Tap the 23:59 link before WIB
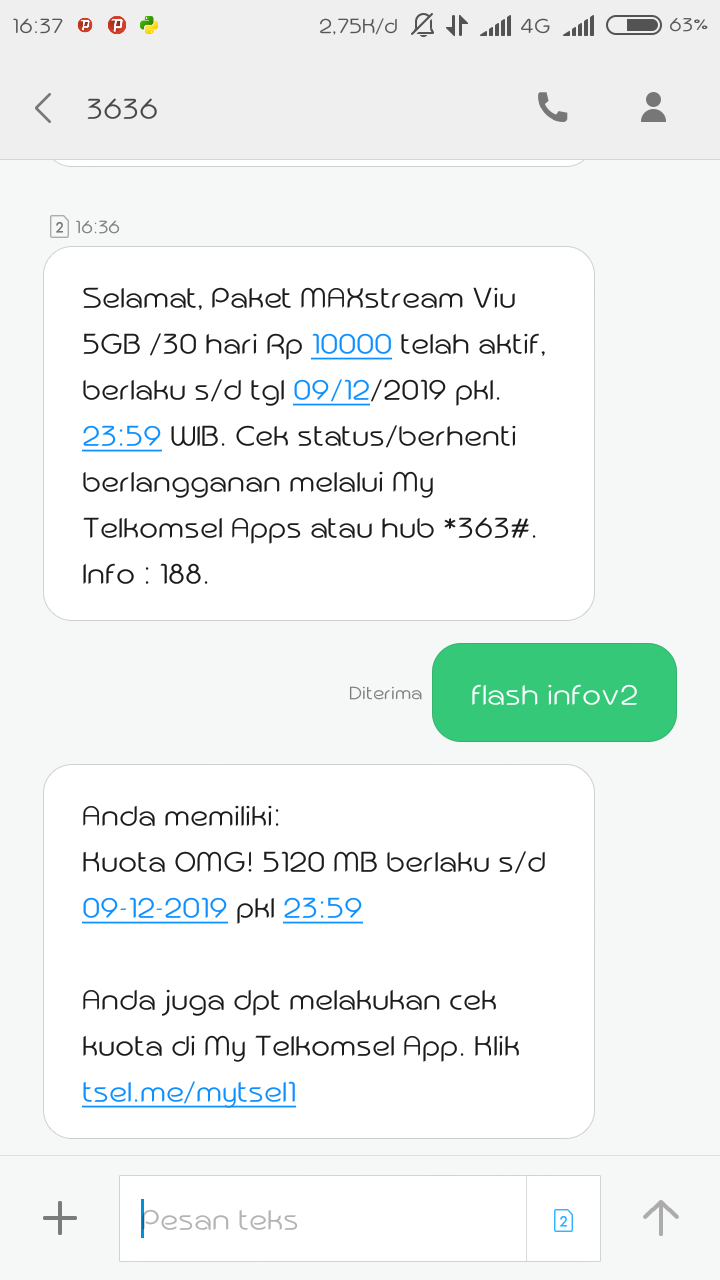This screenshot has width=720, height=1280. 121,437
